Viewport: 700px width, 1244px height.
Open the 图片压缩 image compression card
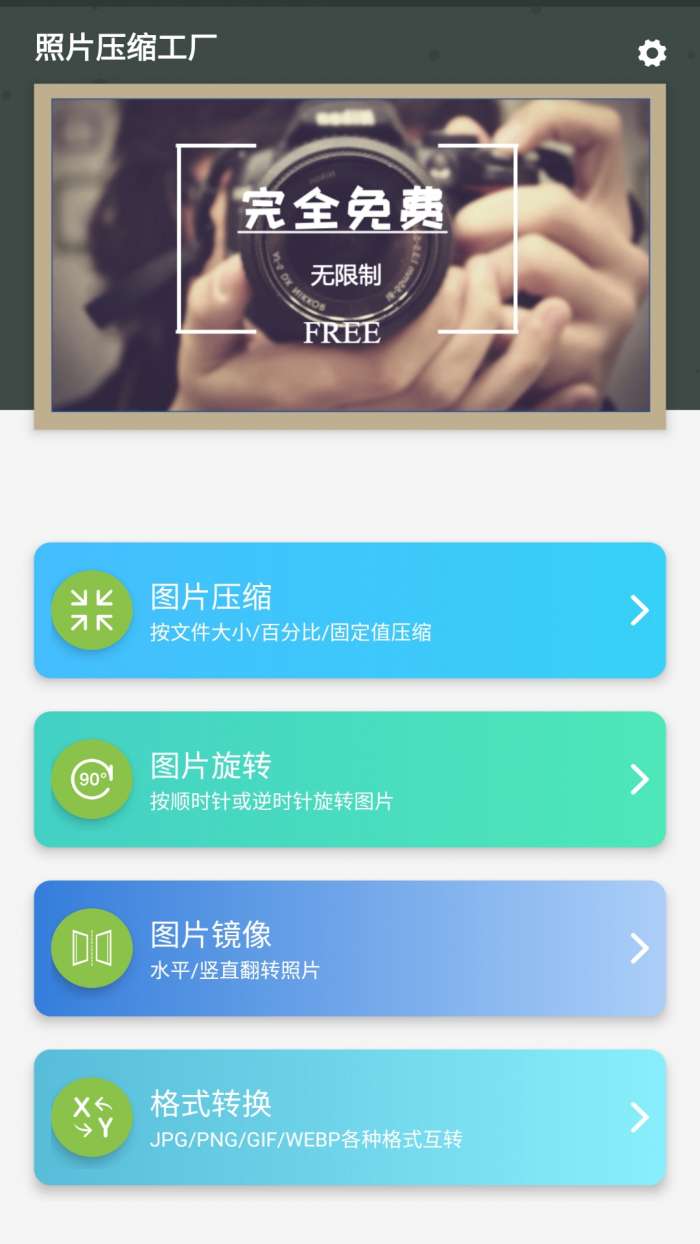tap(350, 610)
